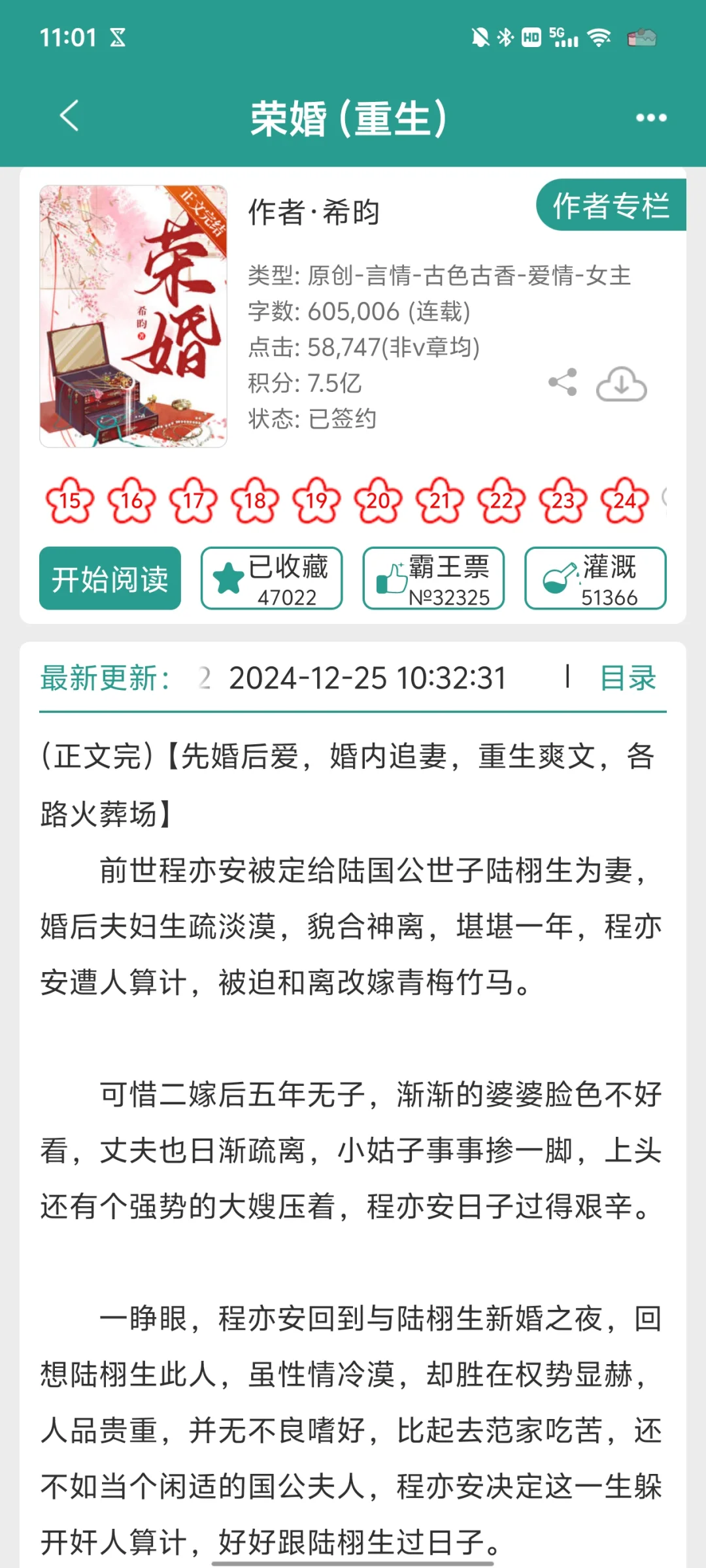Screen dimensions: 706x1568
Task: Select flower badge number 20
Action: tap(378, 501)
